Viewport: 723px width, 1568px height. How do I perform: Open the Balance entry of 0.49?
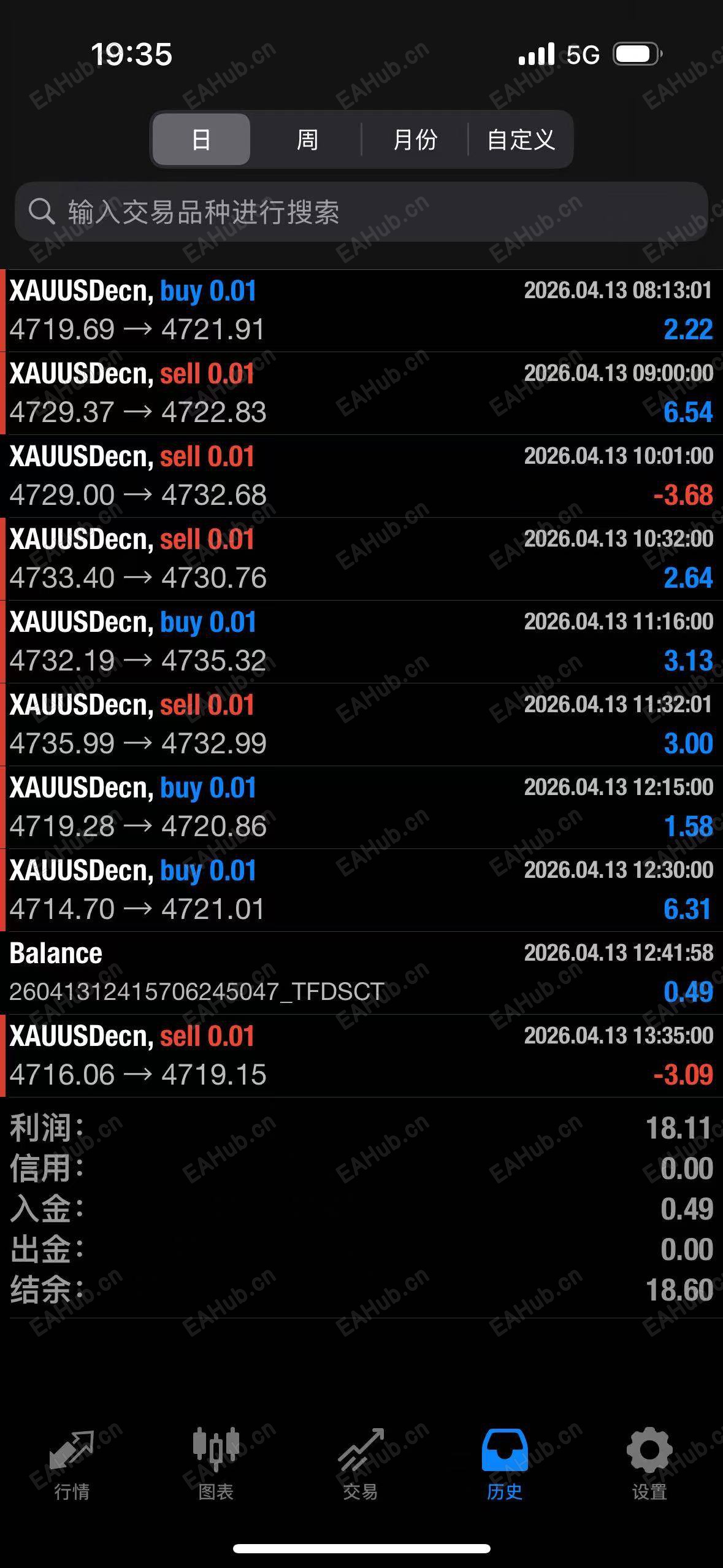coord(361,973)
